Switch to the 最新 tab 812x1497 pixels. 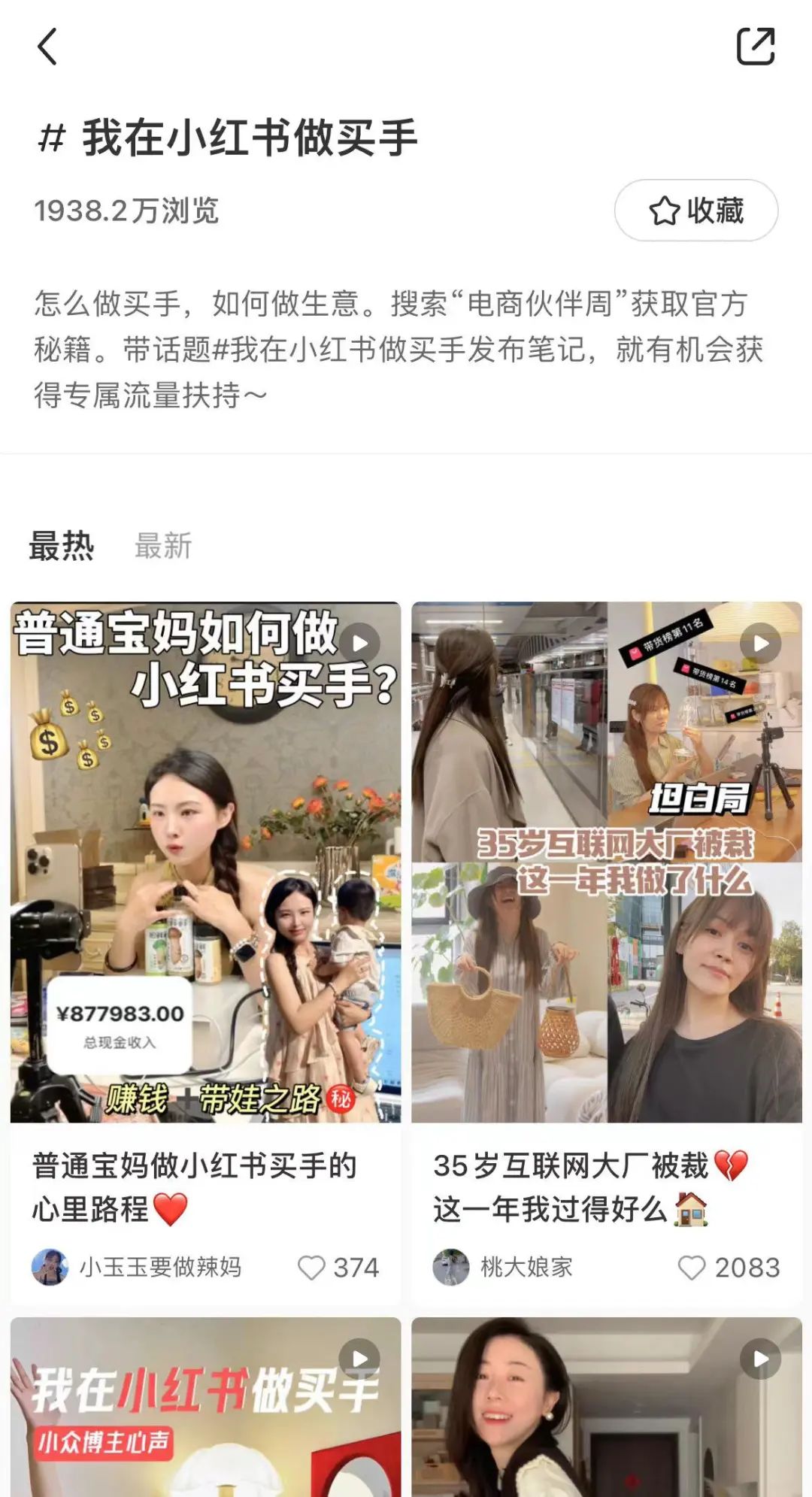163,546
